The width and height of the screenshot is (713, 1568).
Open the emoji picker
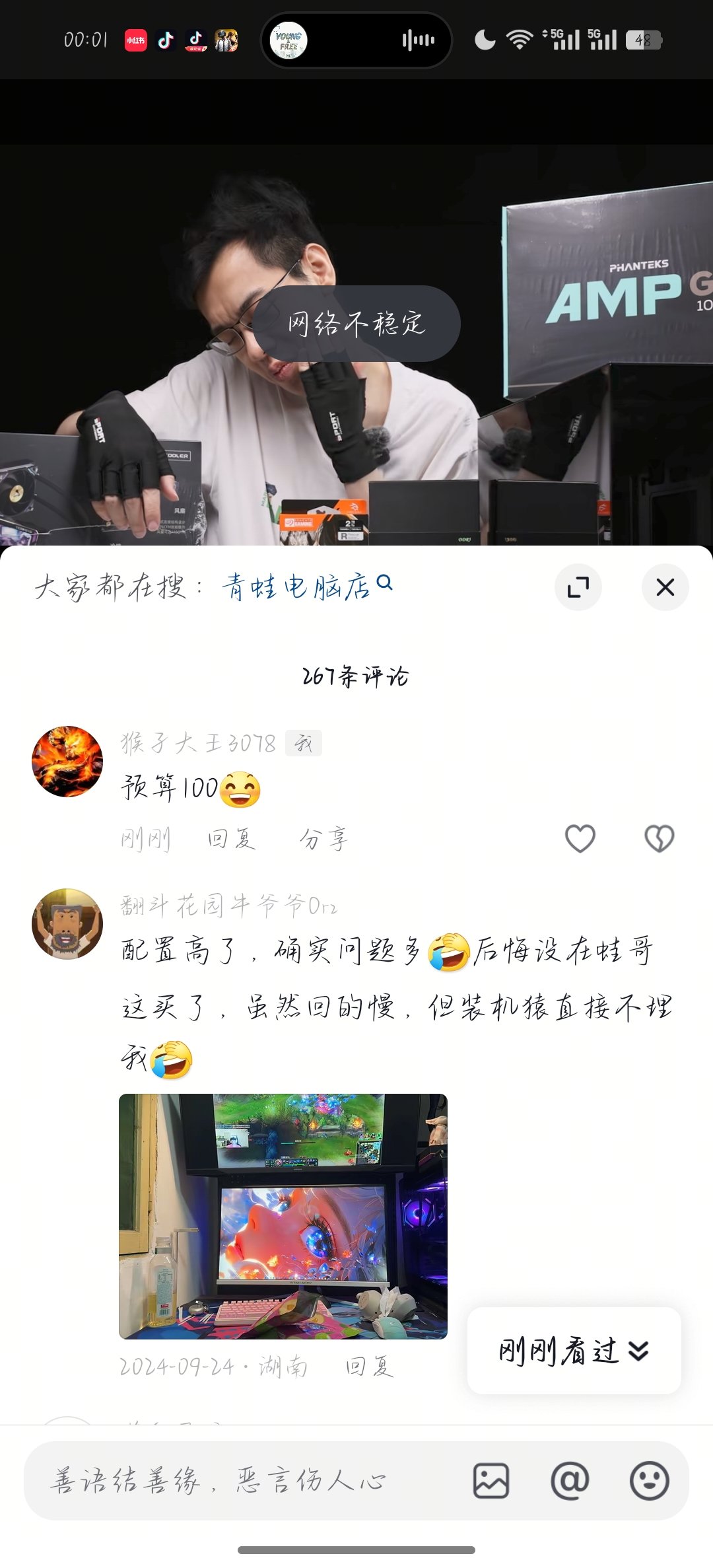(x=649, y=1480)
